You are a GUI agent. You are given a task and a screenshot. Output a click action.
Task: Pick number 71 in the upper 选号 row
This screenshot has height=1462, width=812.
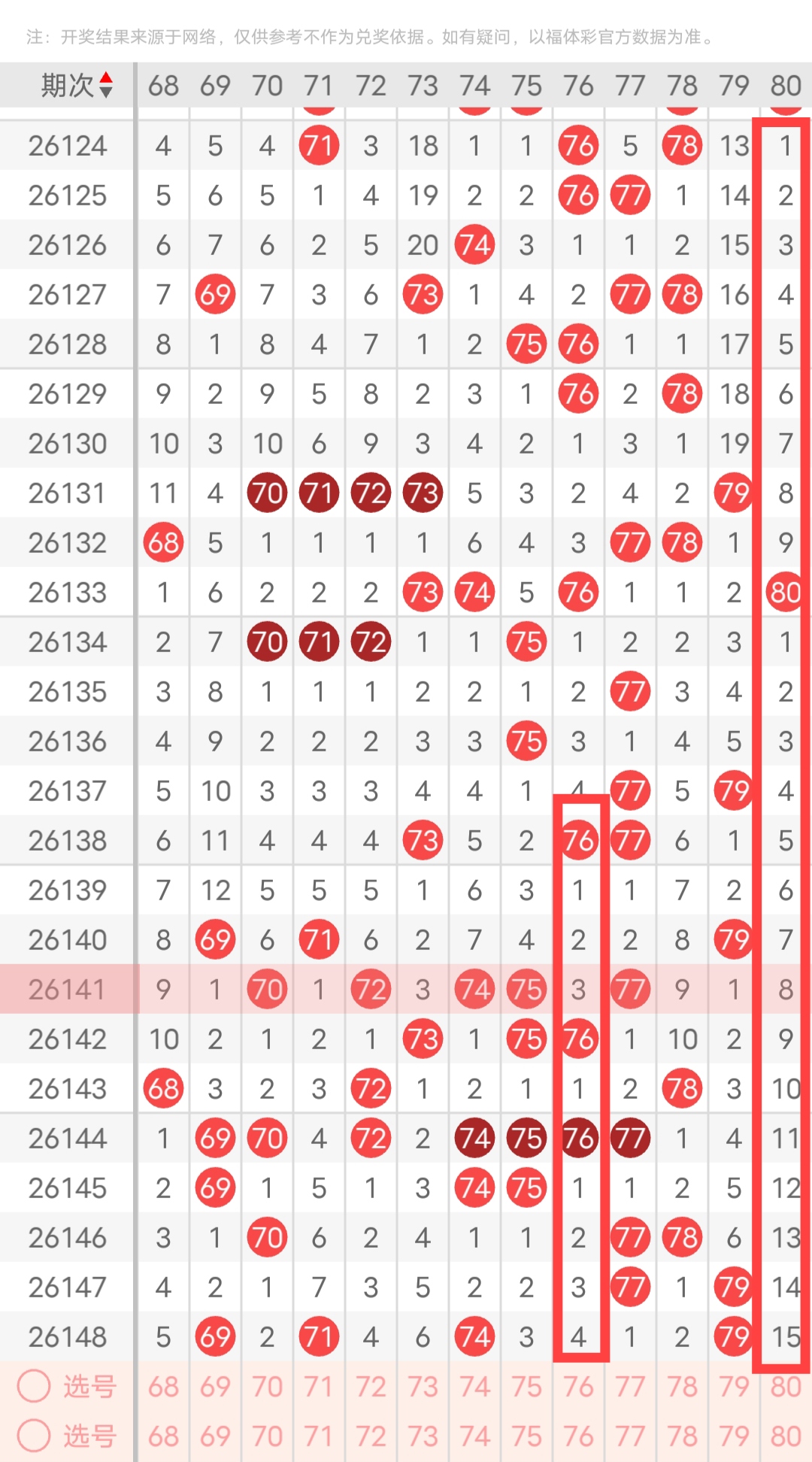point(319,1387)
